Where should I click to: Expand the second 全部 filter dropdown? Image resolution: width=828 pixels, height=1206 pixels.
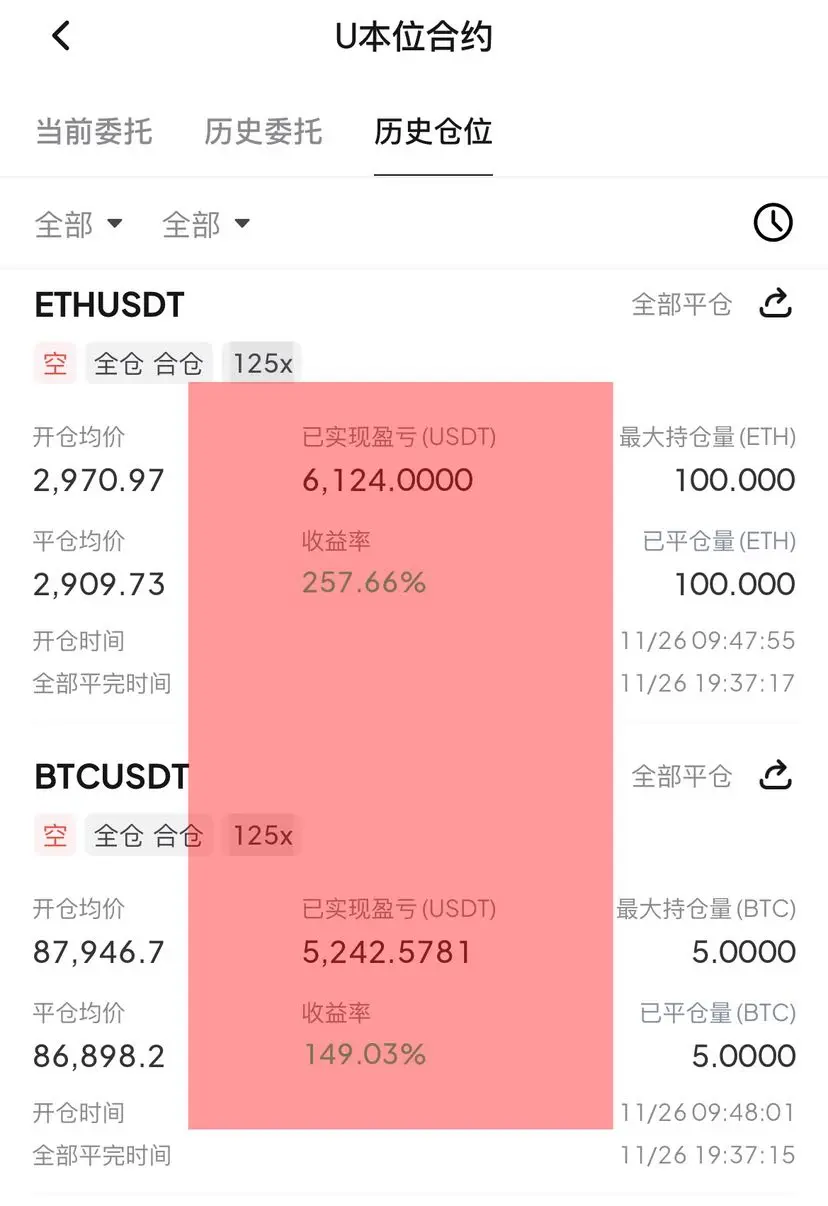[x=206, y=224]
